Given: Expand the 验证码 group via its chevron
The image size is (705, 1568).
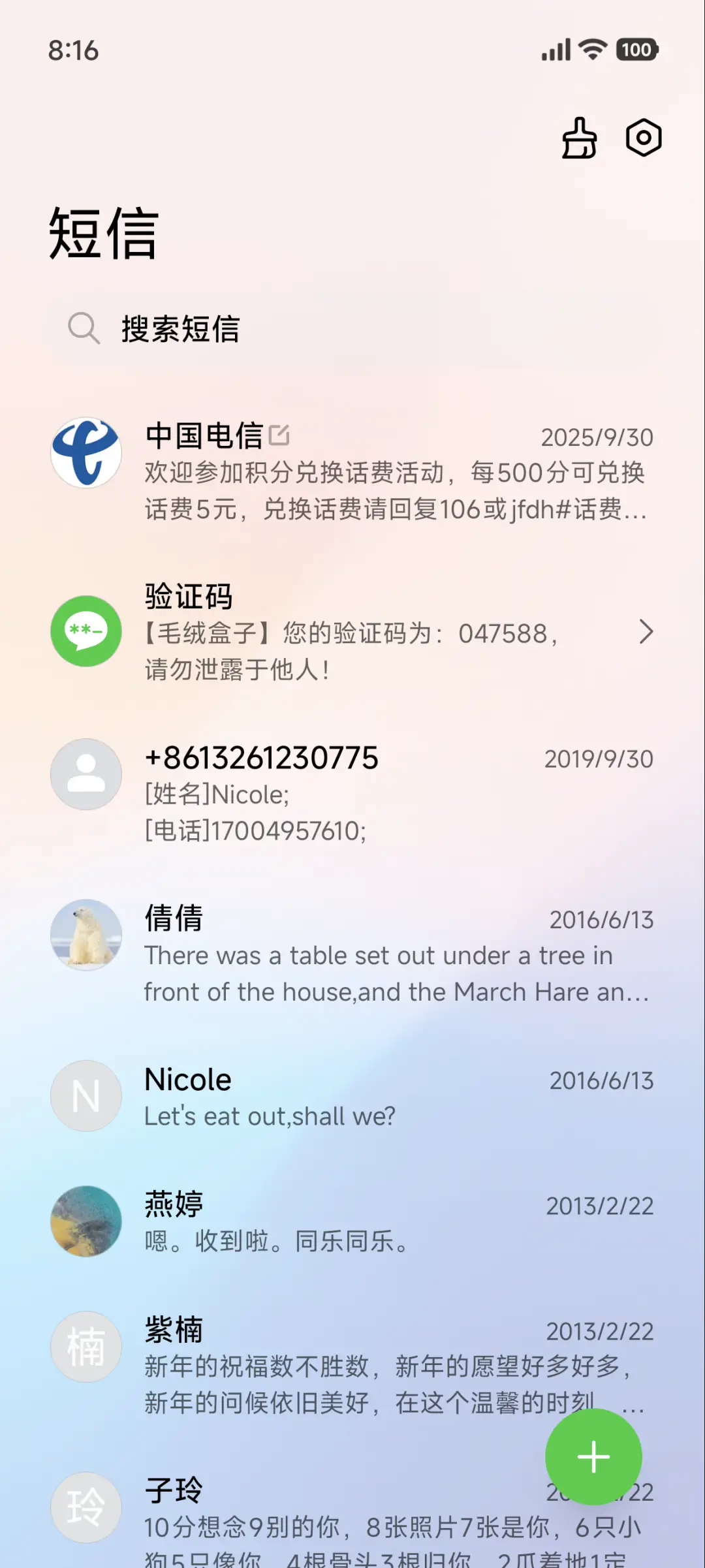Looking at the screenshot, I should [x=647, y=632].
